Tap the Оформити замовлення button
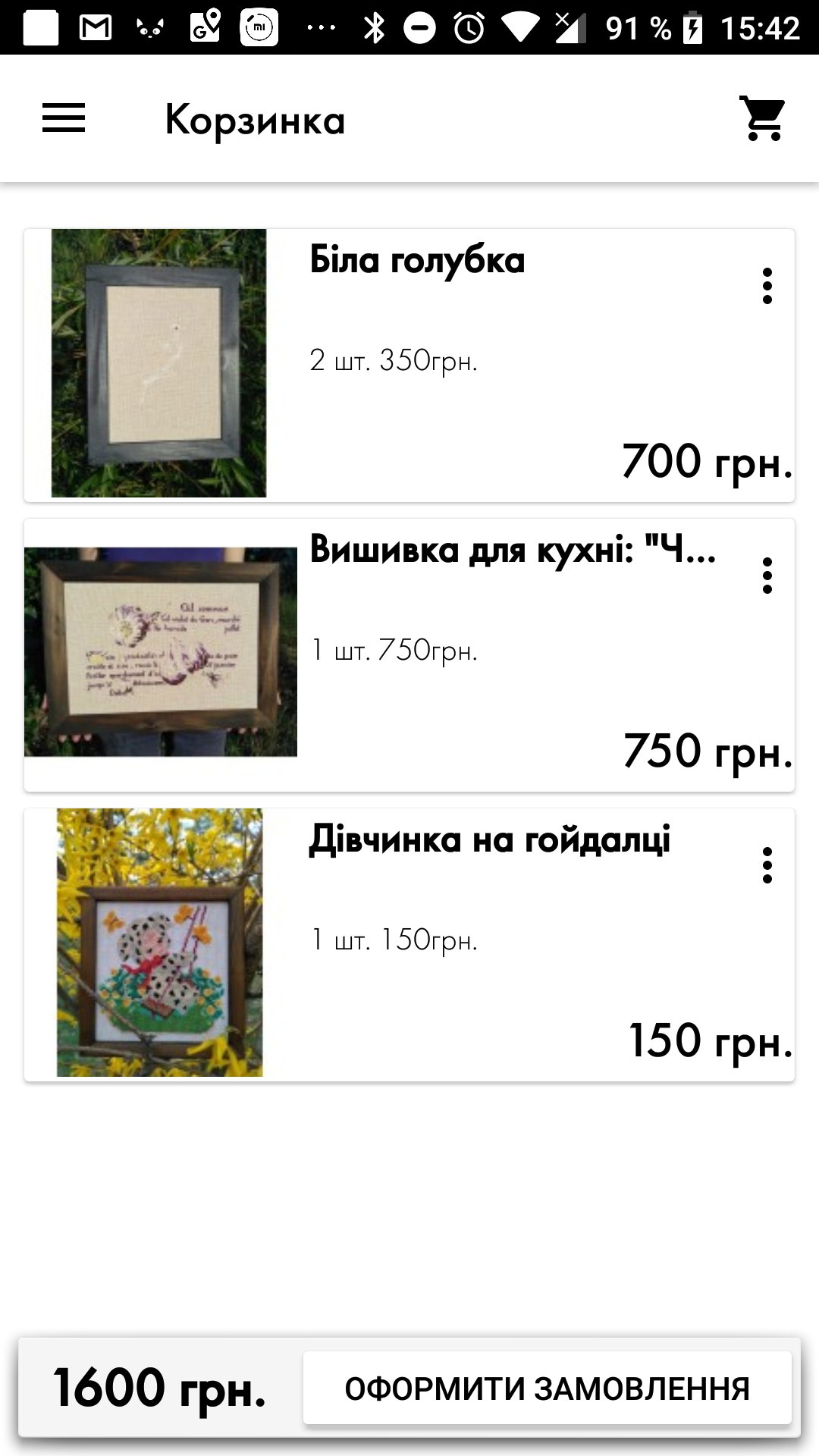The height and width of the screenshot is (1456, 819). tap(547, 1389)
